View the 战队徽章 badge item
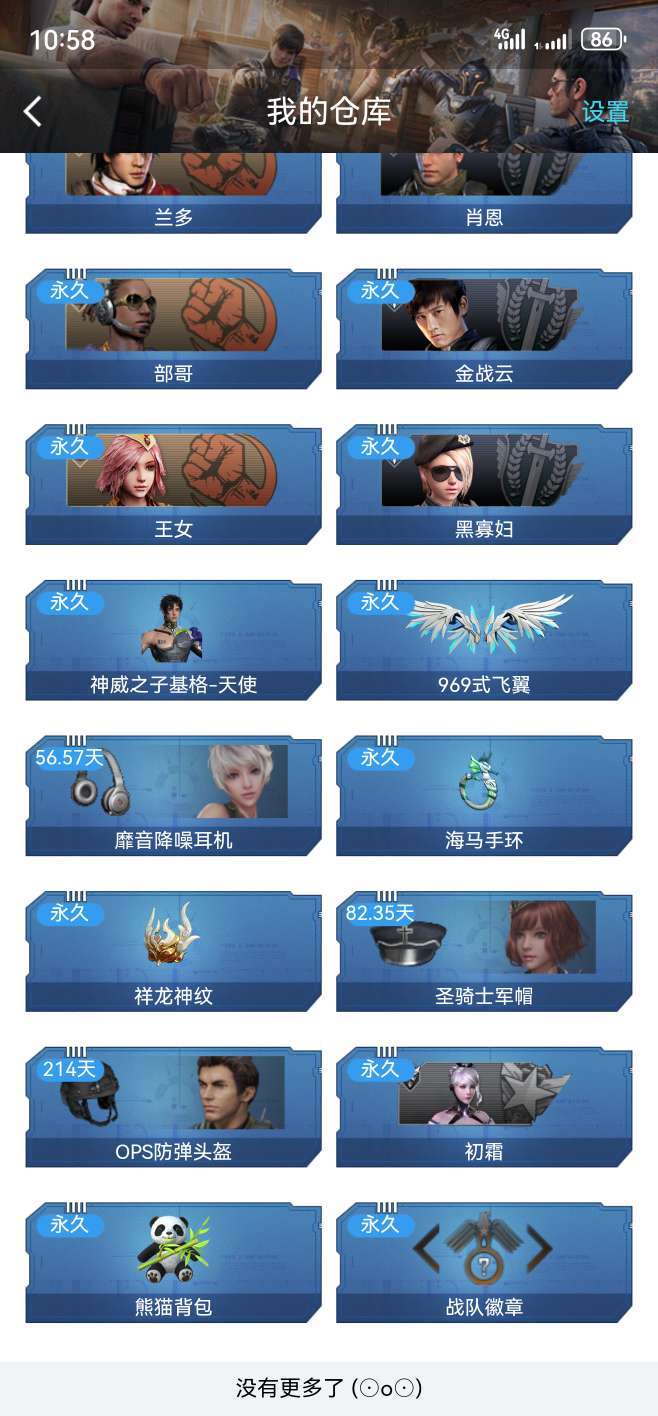The image size is (658, 1416). (484, 1263)
